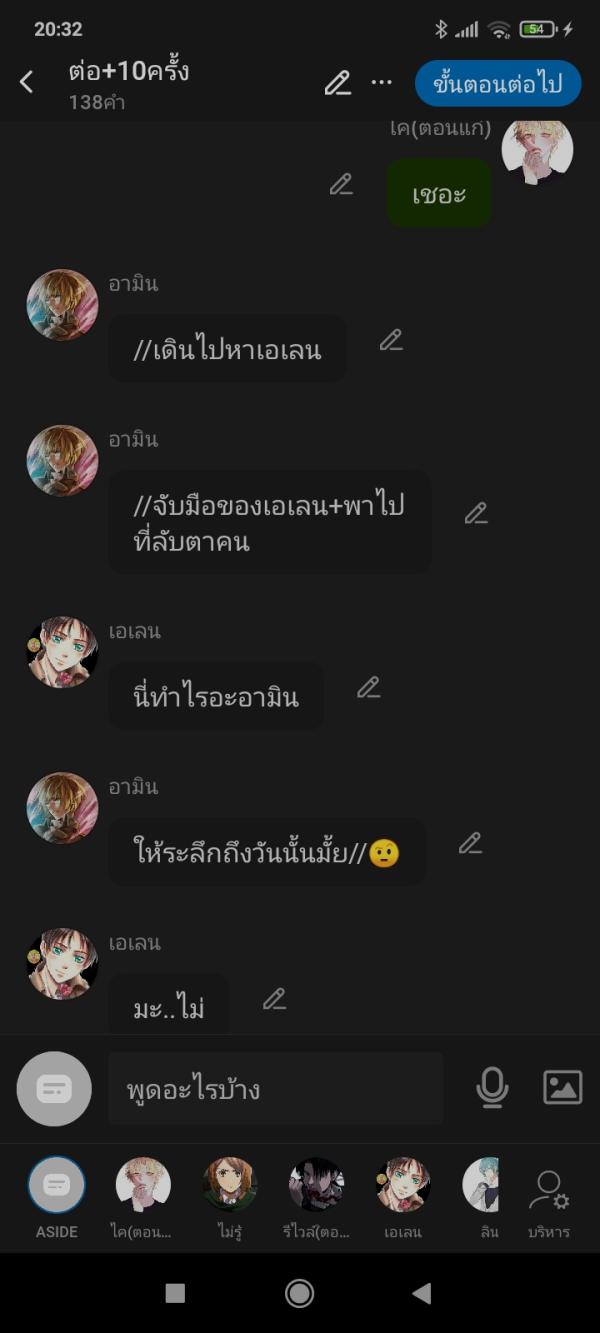Edit the //จับมือของเอเลน message
The width and height of the screenshot is (600, 1333).
click(x=476, y=514)
